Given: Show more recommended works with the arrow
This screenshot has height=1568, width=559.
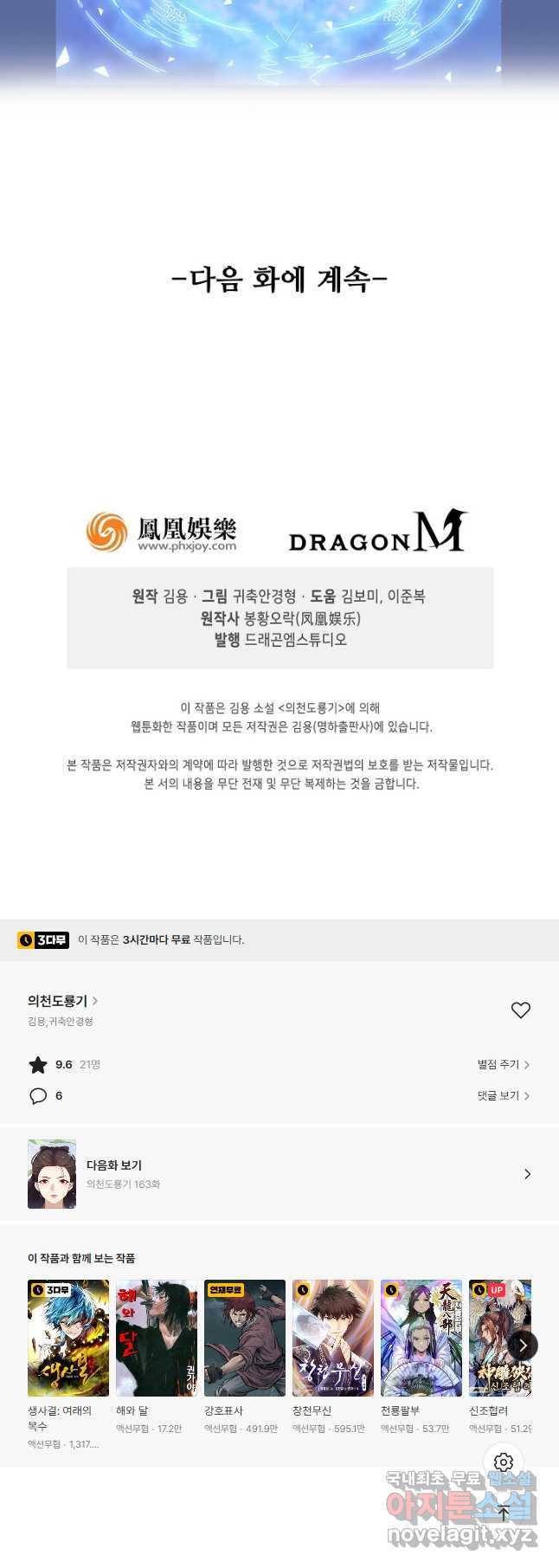Looking at the screenshot, I should (x=523, y=1345).
